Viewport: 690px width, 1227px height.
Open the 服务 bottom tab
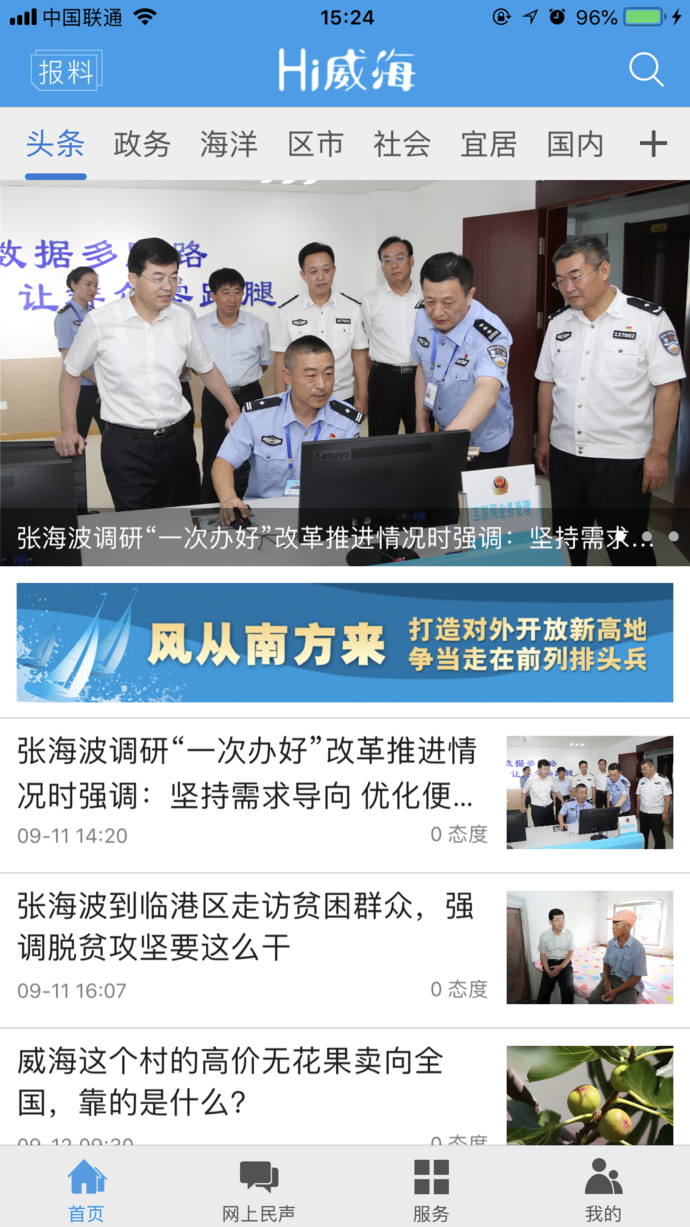(x=431, y=1189)
